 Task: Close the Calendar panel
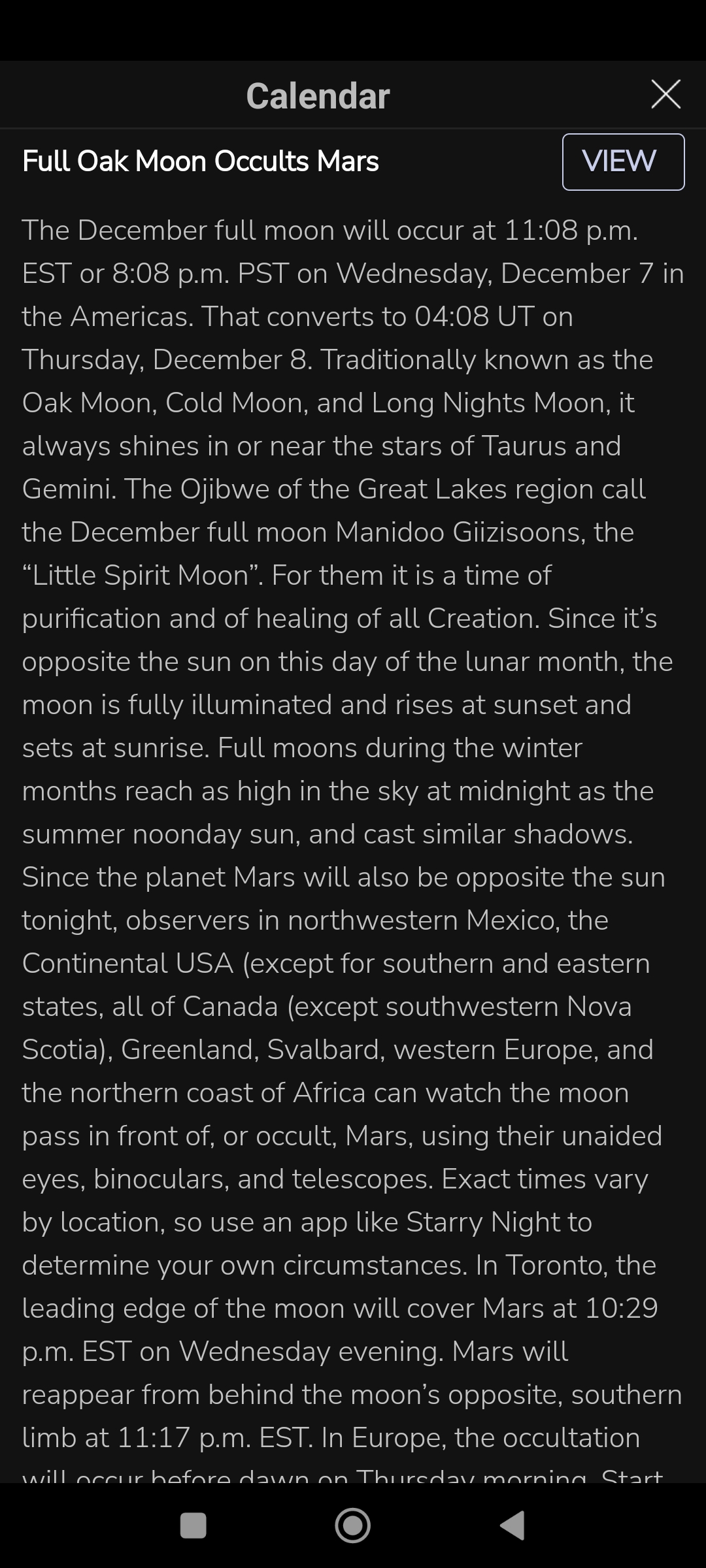pos(665,94)
